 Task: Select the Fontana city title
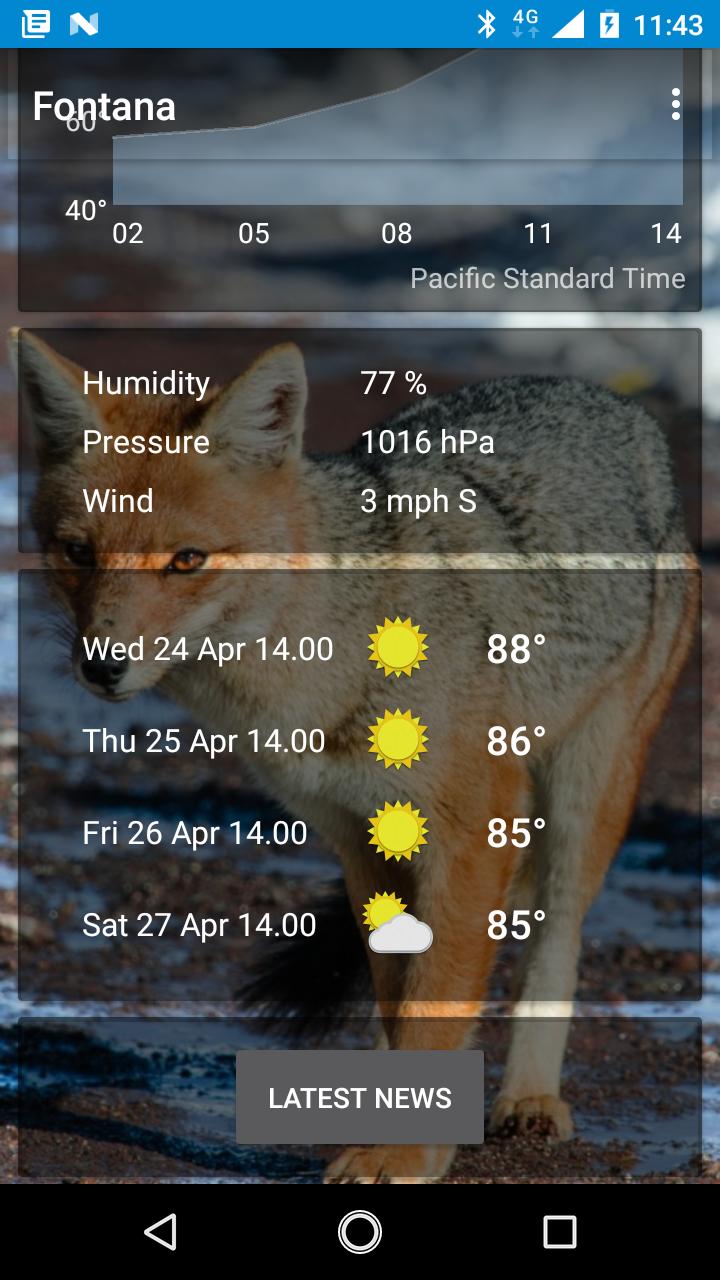(x=105, y=105)
